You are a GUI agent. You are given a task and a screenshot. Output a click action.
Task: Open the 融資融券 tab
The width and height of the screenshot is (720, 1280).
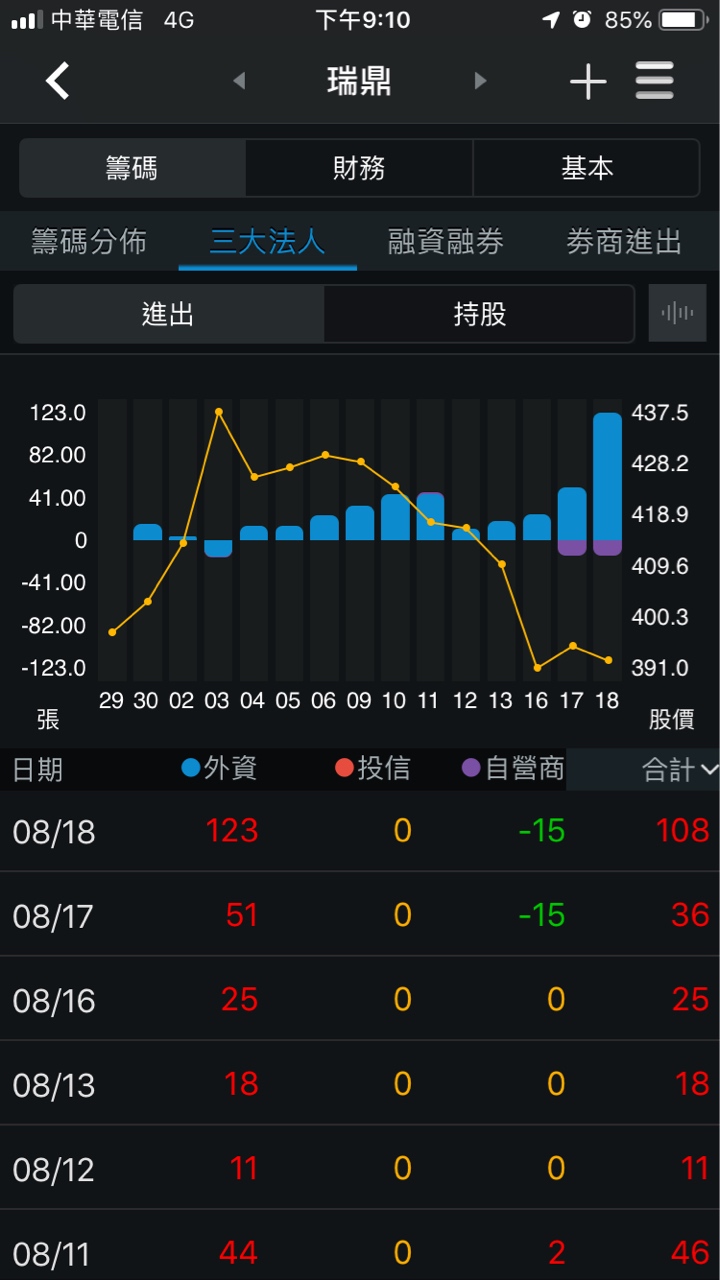(446, 242)
